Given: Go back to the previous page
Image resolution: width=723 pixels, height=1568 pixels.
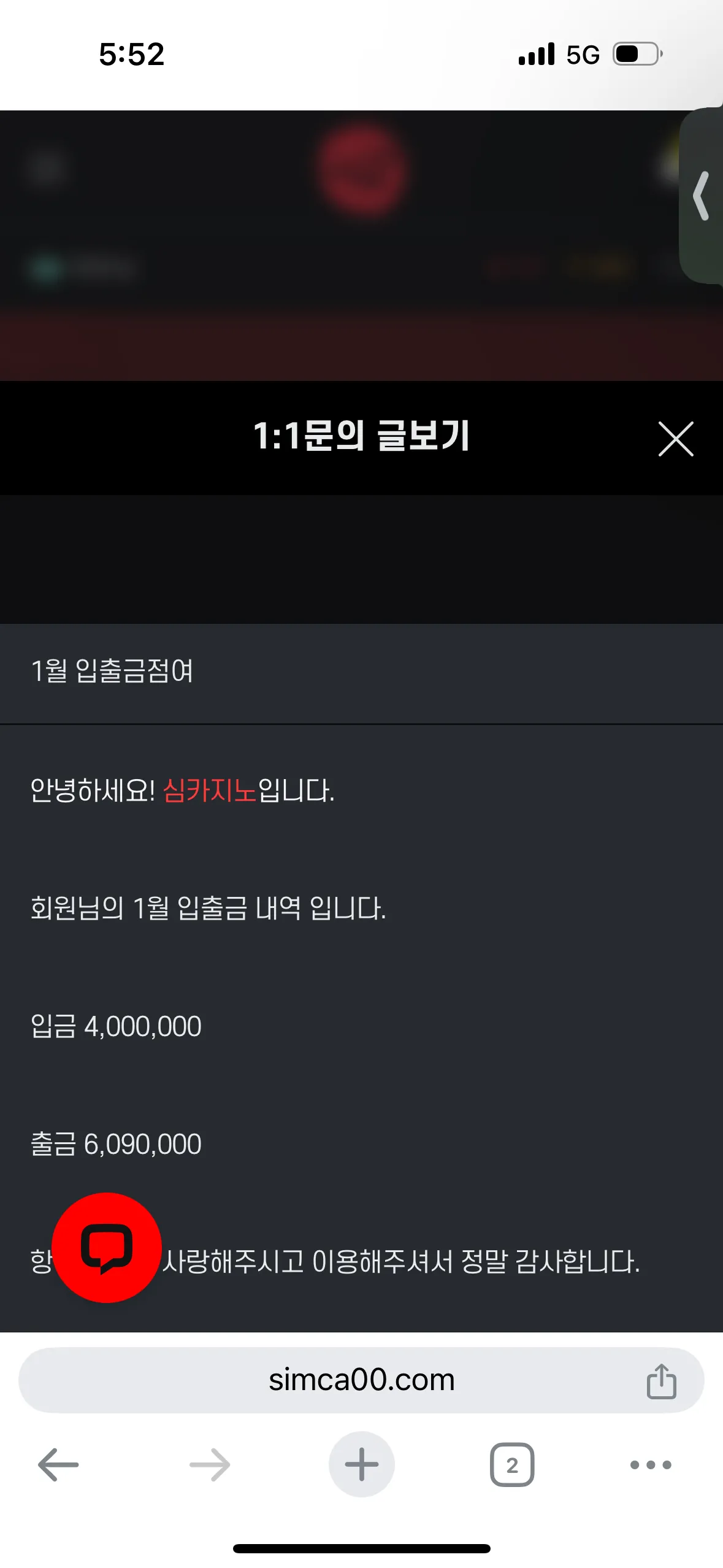Looking at the screenshot, I should click(58, 1464).
